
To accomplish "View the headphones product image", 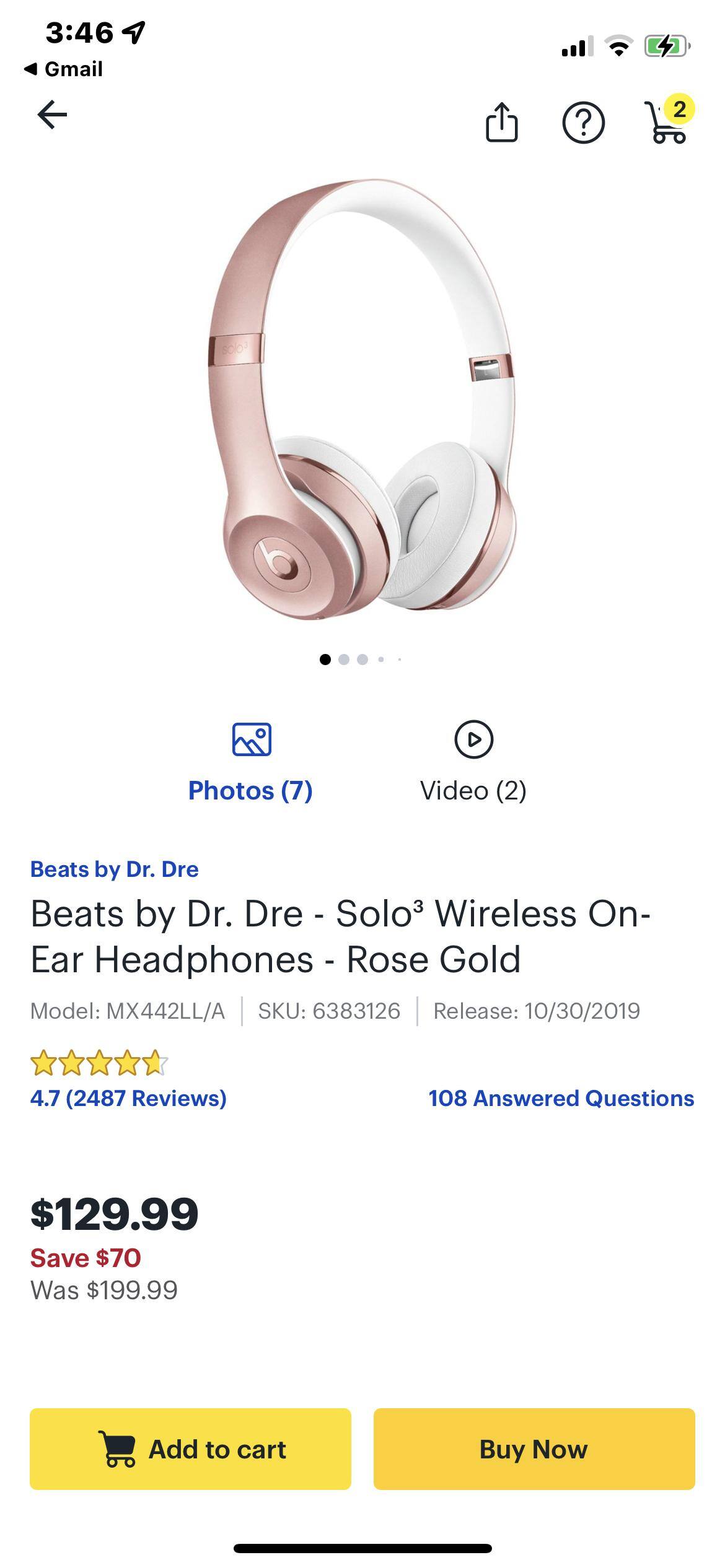I will 362,399.
